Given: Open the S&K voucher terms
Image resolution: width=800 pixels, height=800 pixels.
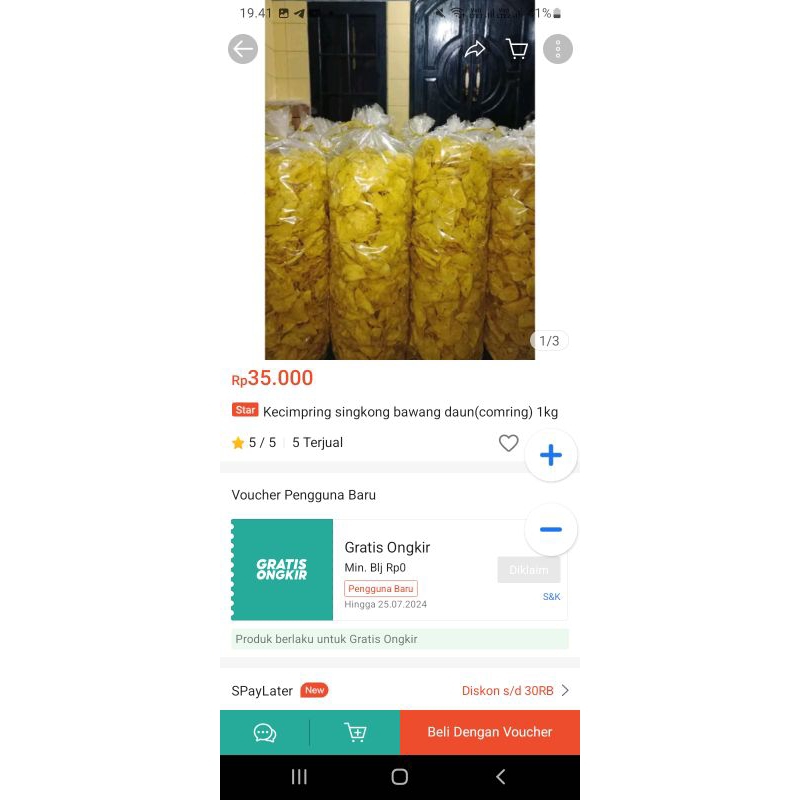Looking at the screenshot, I should click(552, 597).
